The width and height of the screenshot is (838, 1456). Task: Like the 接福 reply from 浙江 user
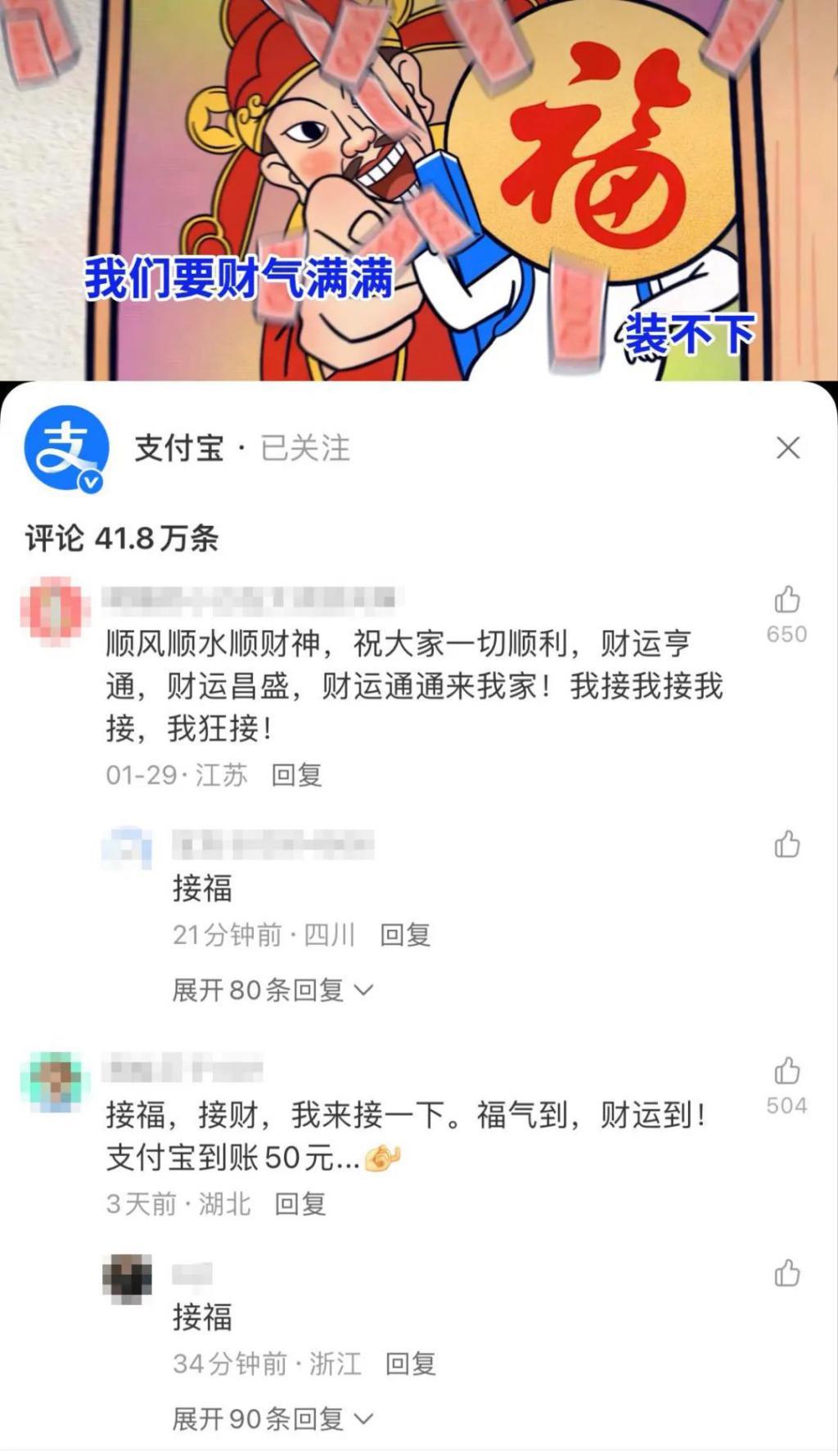787,1272
